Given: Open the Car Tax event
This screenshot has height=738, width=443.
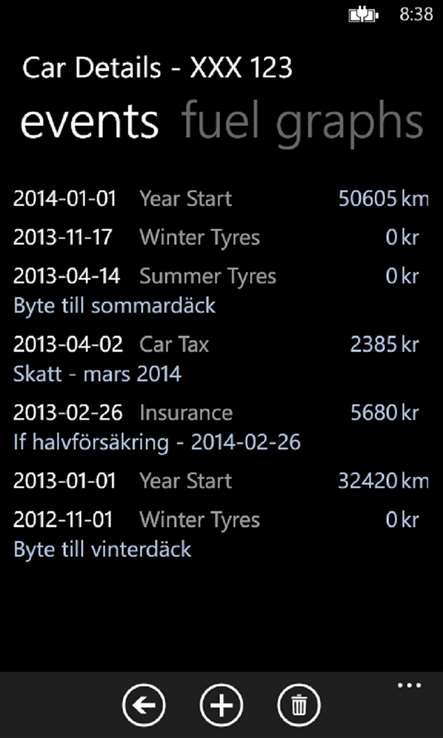Looking at the screenshot, I should click(x=221, y=359).
